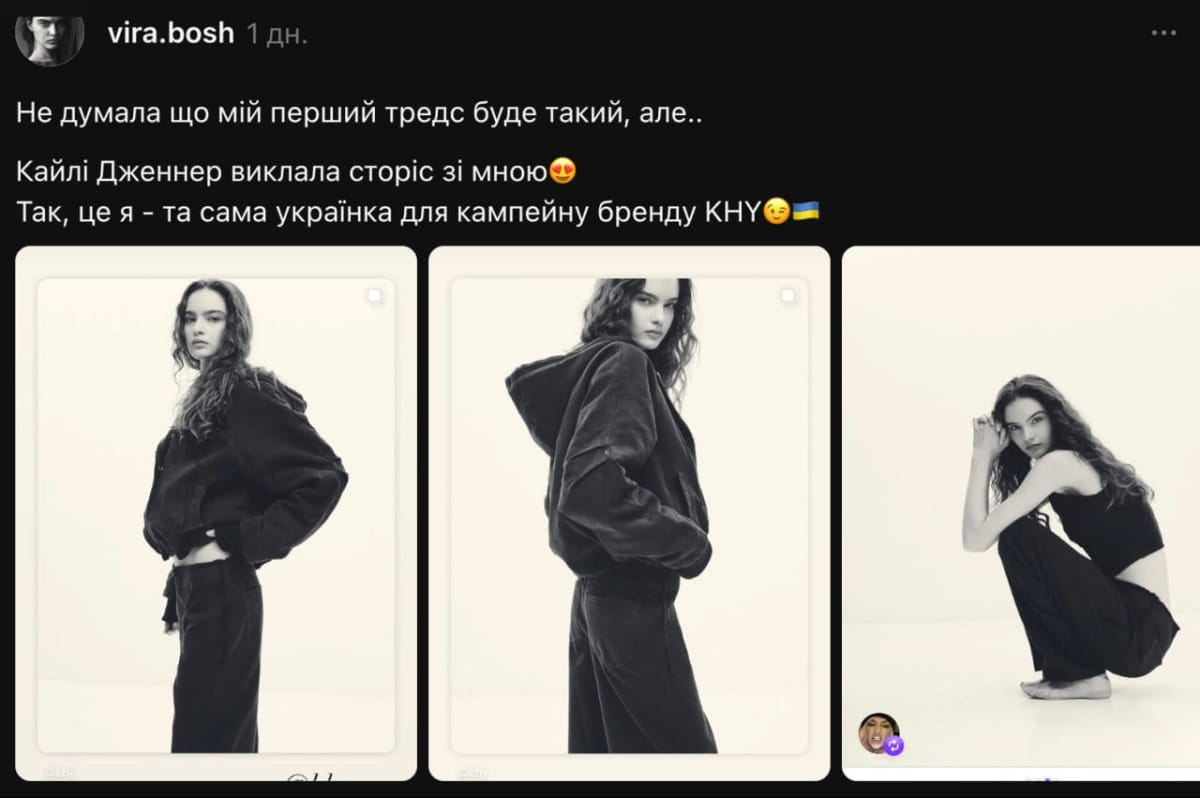Screen dimensions: 1200x798
Task: Open the first photo, standing side pose
Action: click(216, 513)
